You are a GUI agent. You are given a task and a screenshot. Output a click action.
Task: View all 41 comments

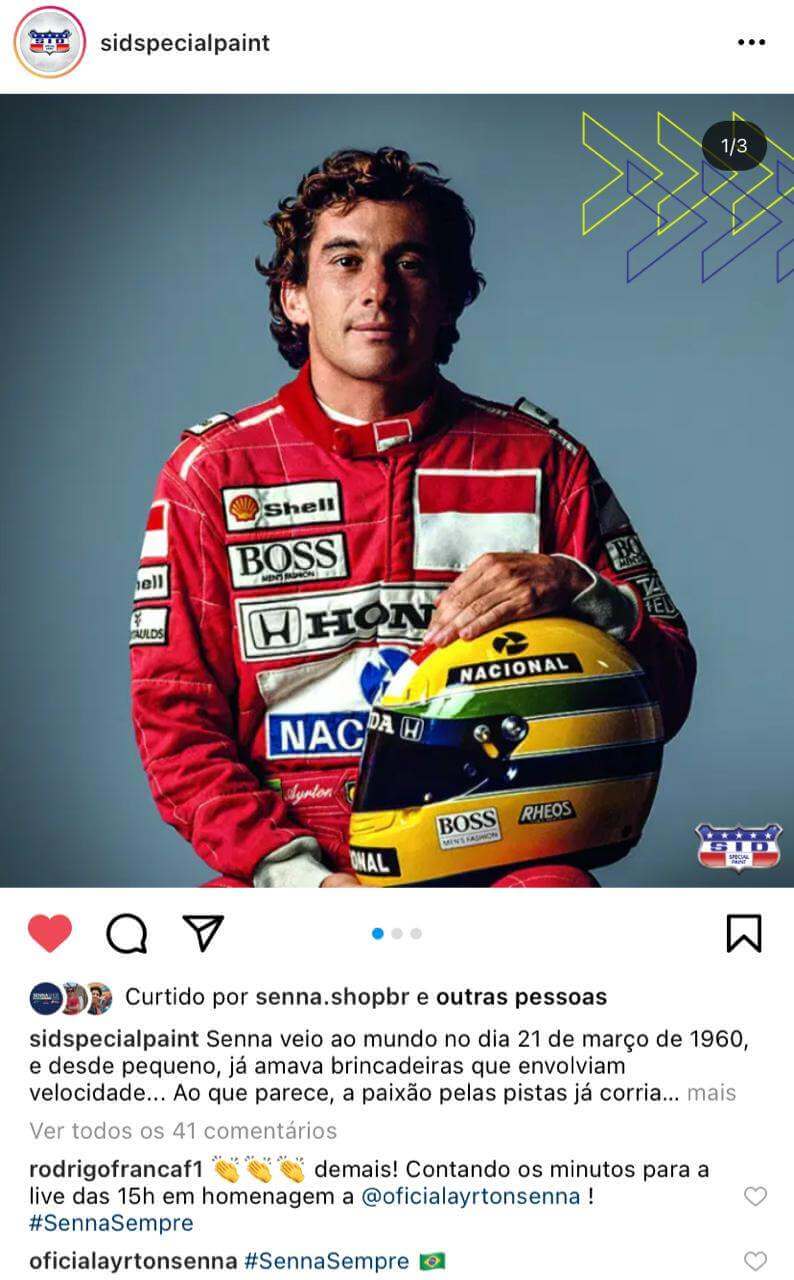[x=183, y=1131]
